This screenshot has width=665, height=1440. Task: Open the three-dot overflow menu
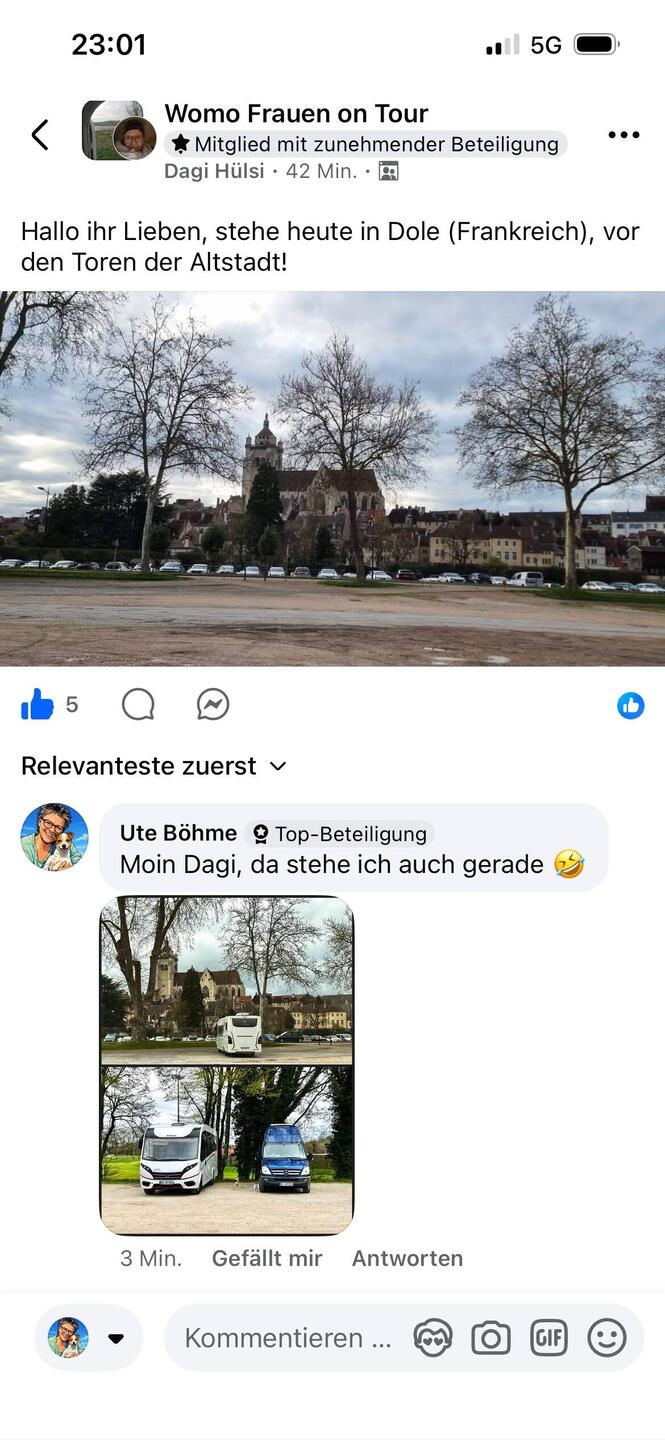pyautogui.click(x=623, y=135)
